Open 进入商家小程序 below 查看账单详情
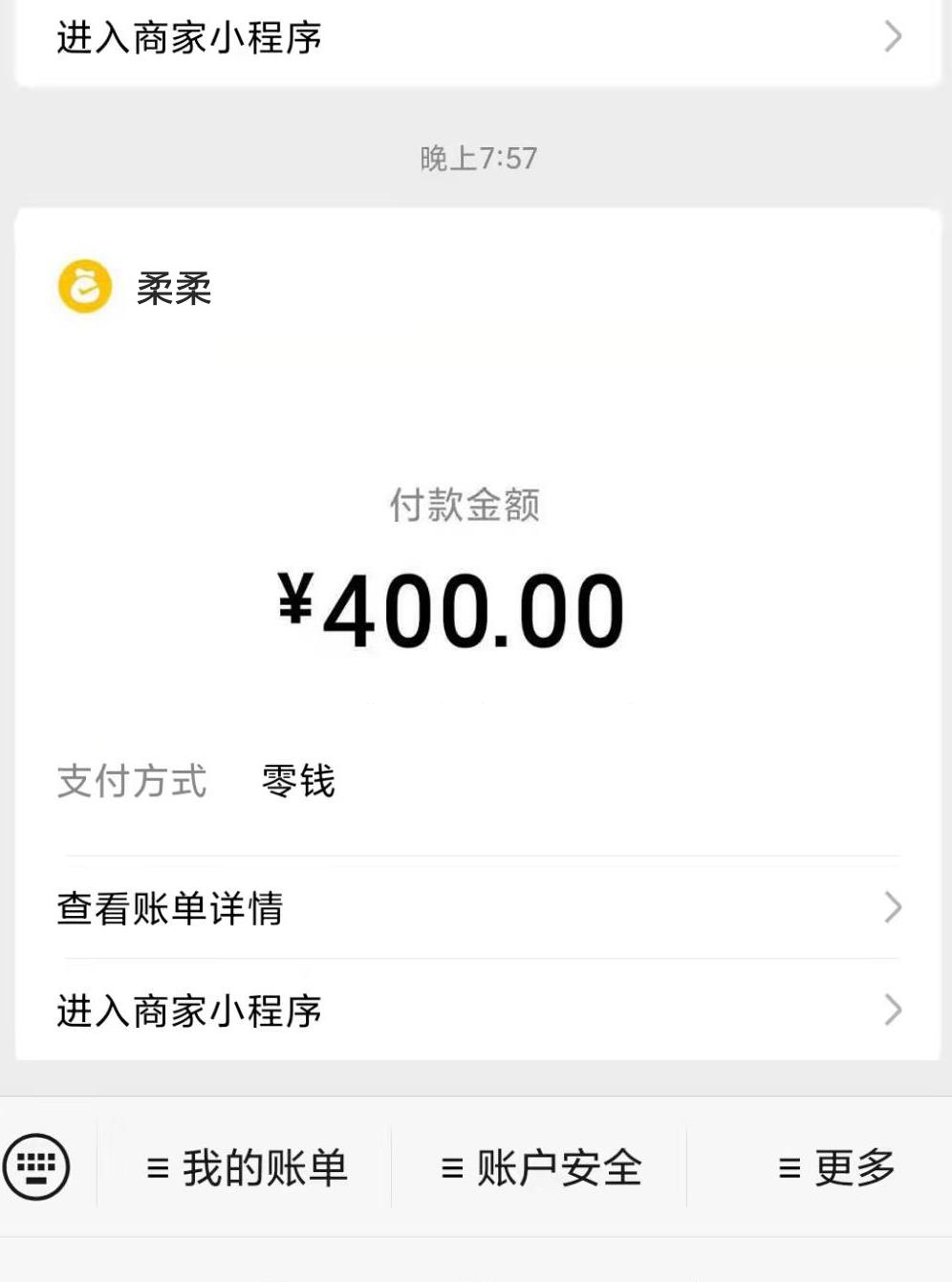This screenshot has width=952, height=1282. click(476, 1010)
